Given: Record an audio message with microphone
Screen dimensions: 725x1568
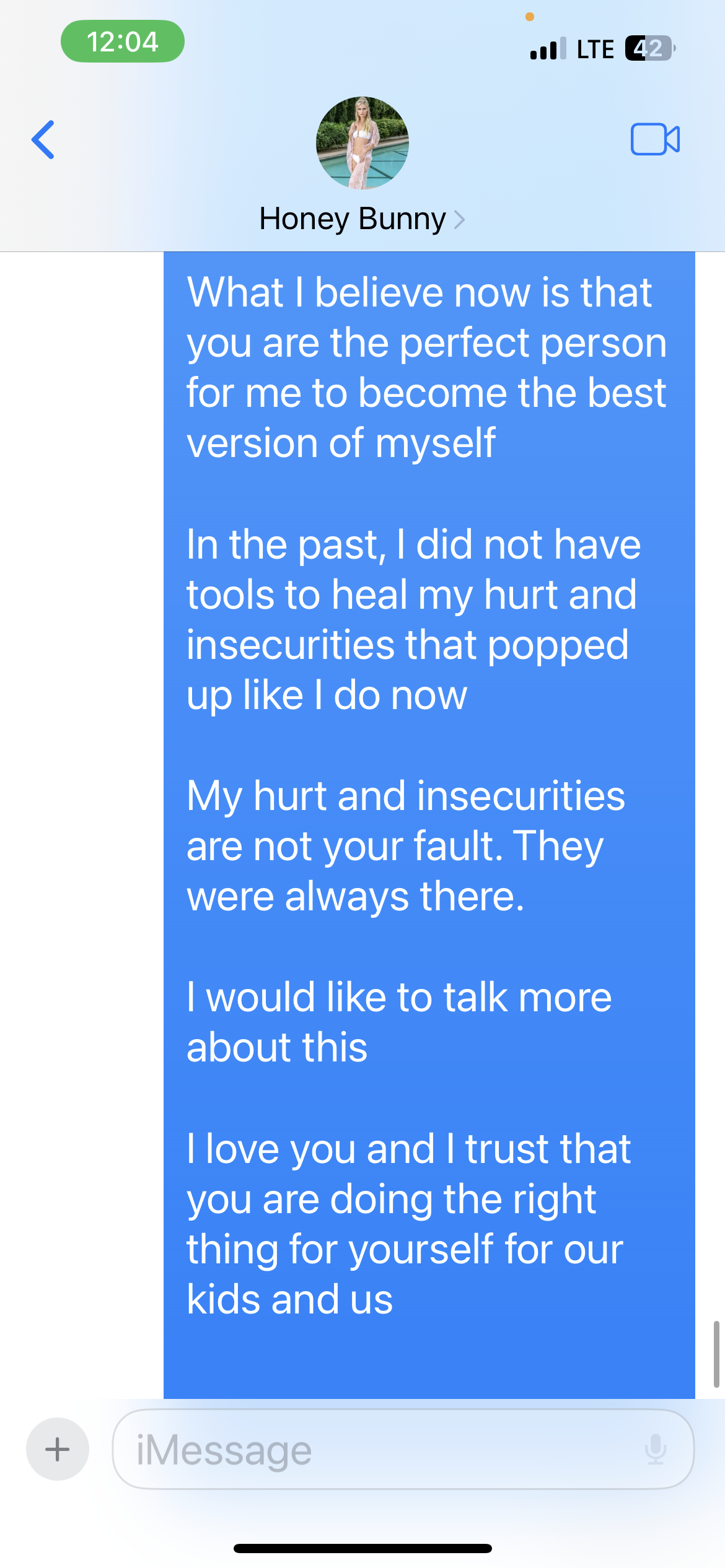Looking at the screenshot, I should [655, 1449].
